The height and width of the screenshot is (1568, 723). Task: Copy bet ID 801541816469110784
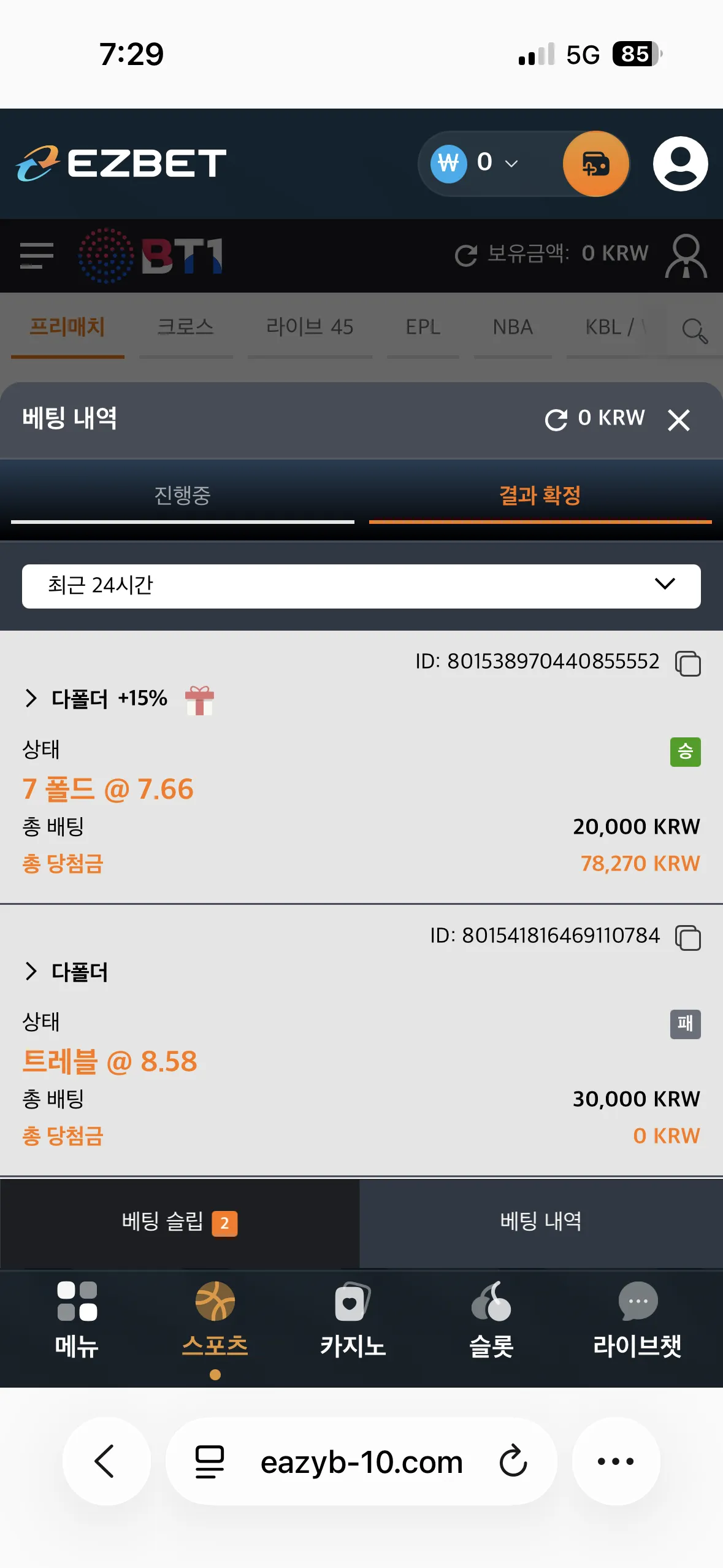tap(688, 937)
